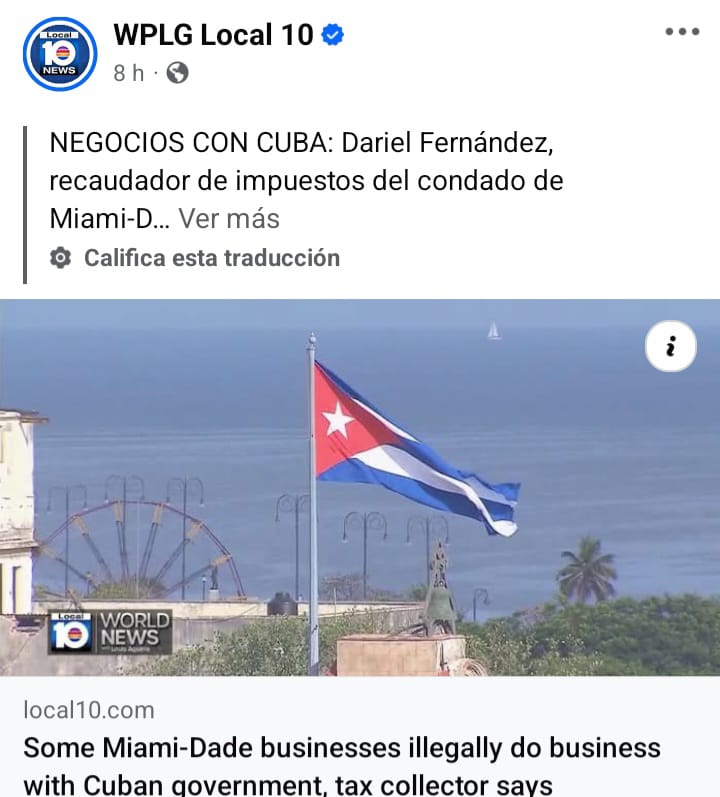Screen dimensions: 720x797
Task: Open the WPLG Local 10 page name
Action: pos(213,35)
